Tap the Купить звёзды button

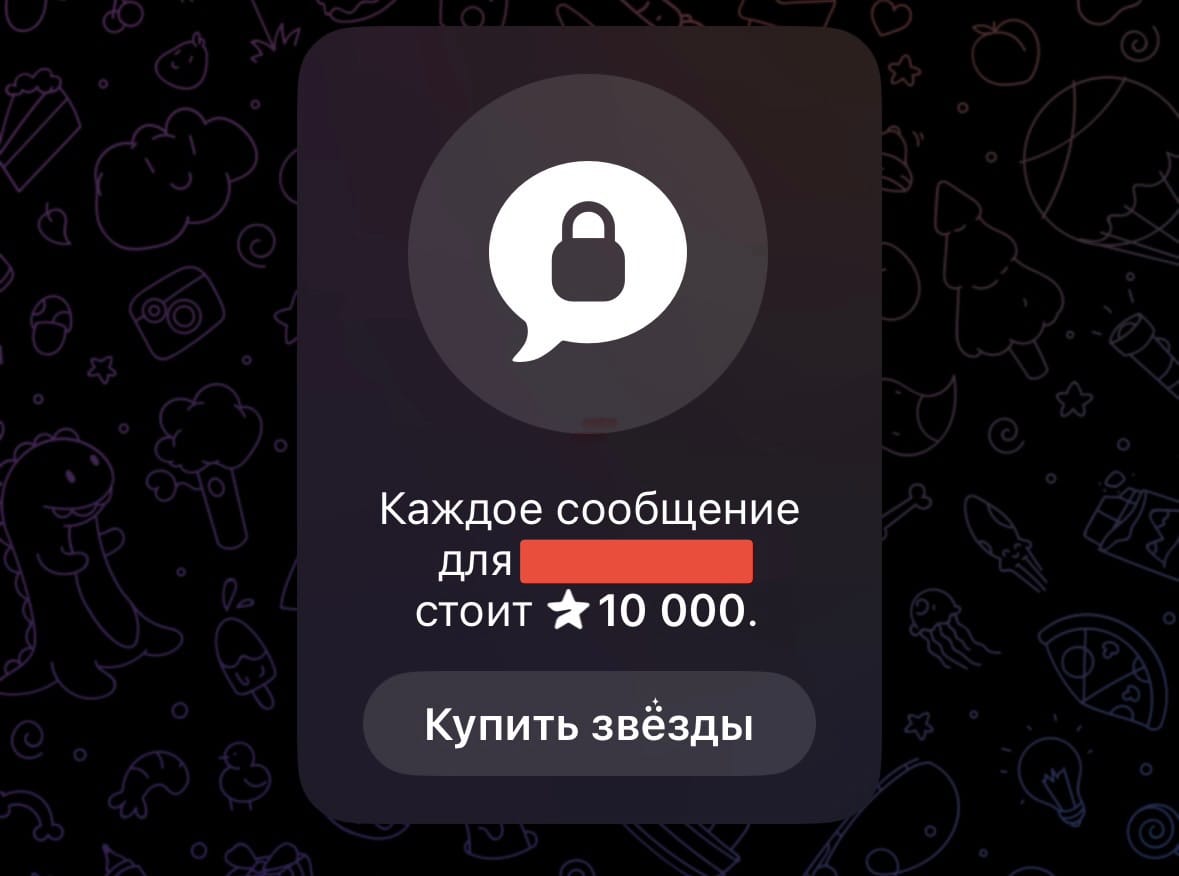[588, 724]
